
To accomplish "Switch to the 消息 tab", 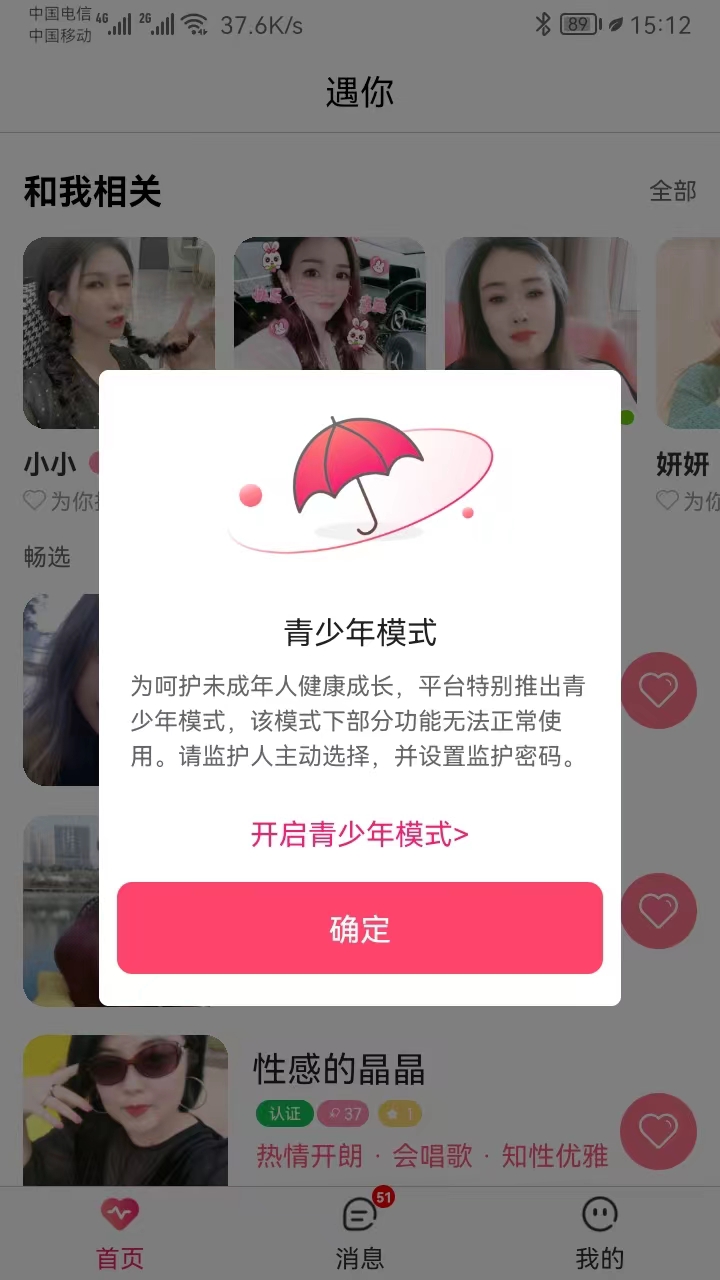I will tap(359, 1232).
